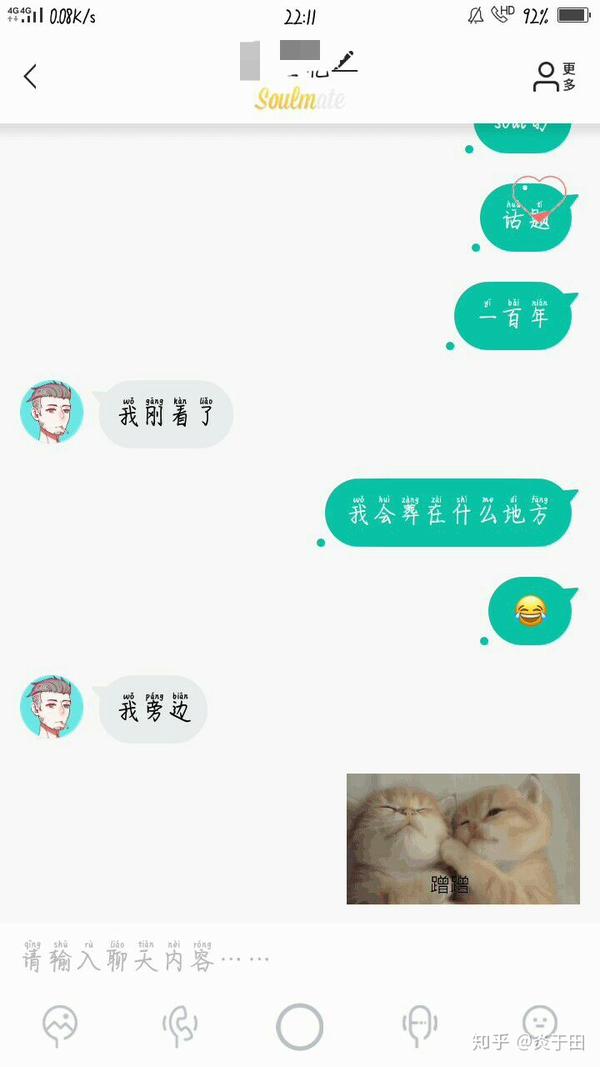Go back using the top-left arrow
Screen dimensions: 600x1067
click(x=31, y=76)
